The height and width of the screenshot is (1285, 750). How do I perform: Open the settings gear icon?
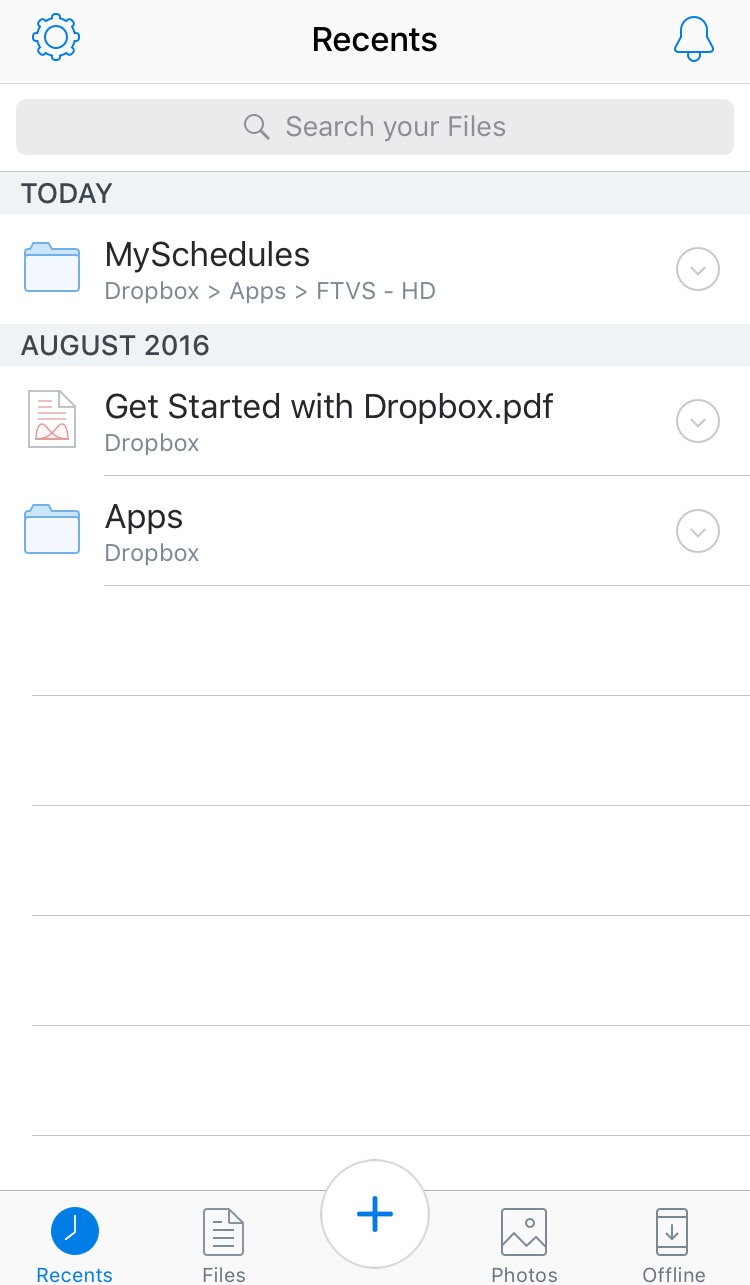(56, 38)
